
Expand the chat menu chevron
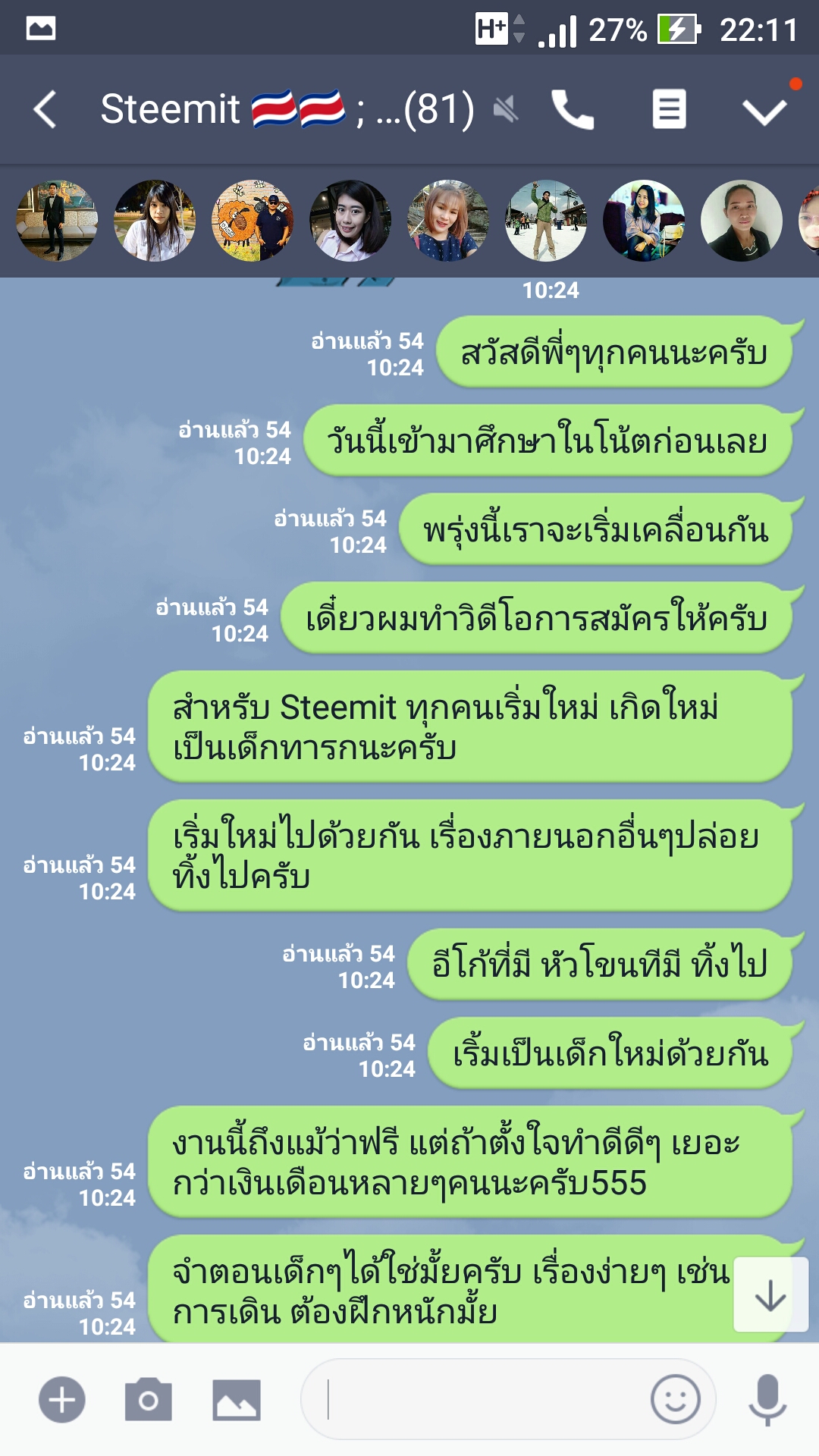764,111
